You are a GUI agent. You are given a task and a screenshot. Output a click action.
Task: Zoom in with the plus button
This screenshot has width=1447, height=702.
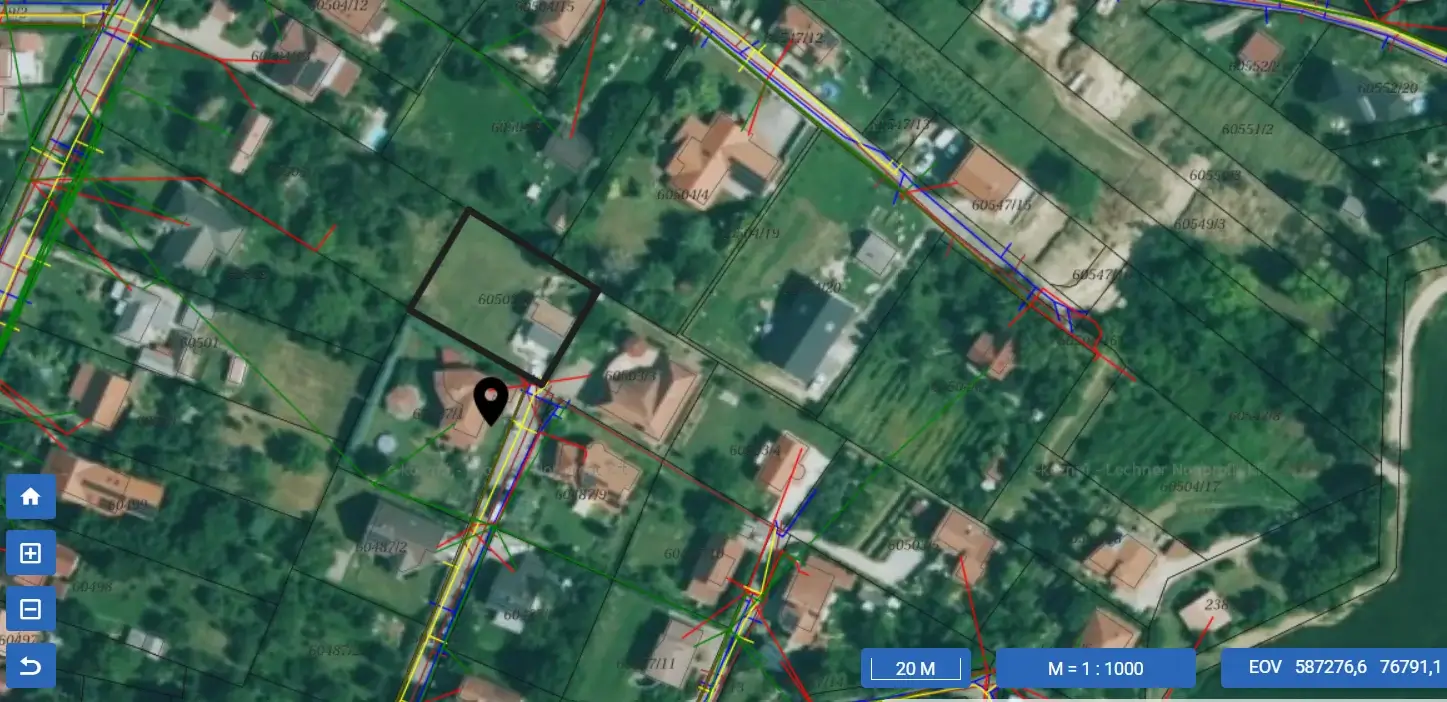tap(31, 553)
